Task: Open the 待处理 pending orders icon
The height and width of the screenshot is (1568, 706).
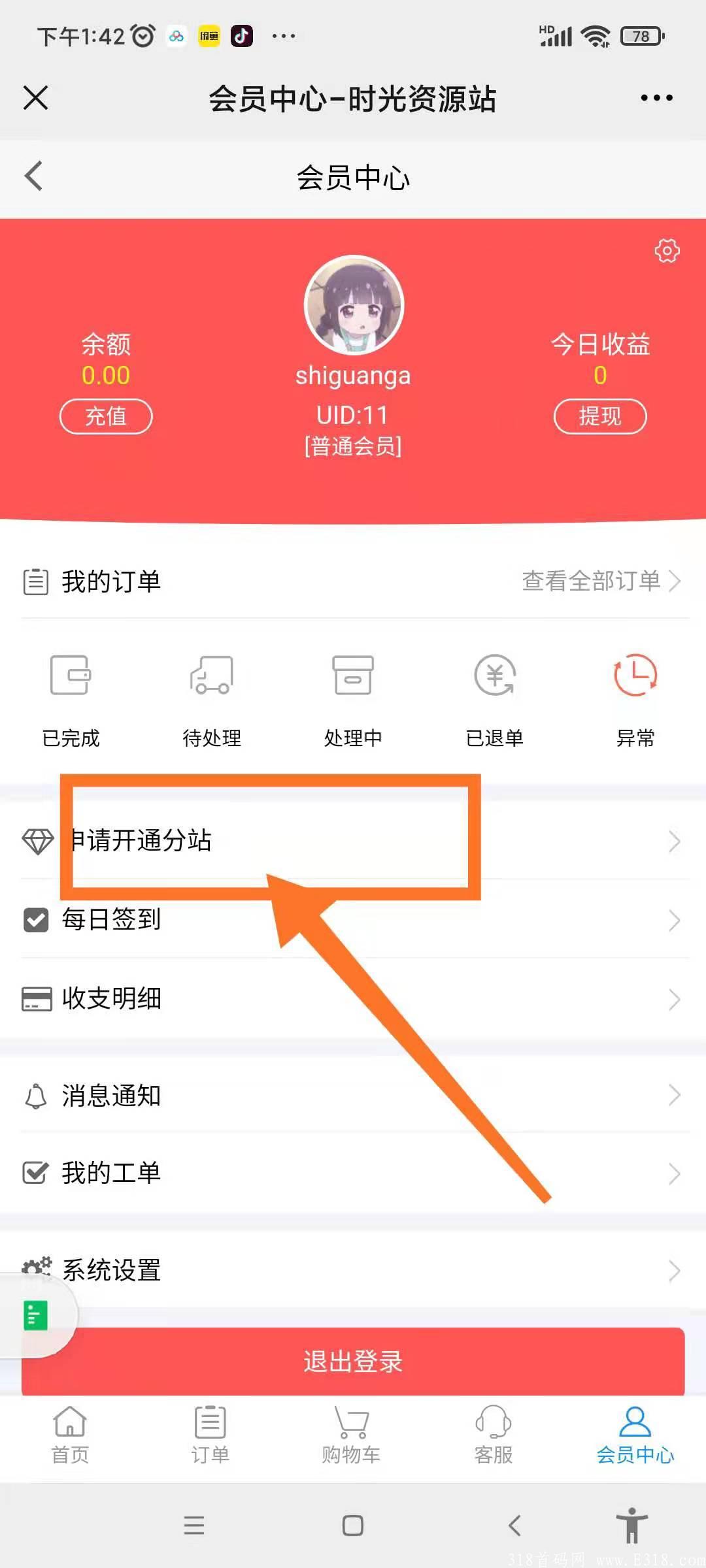Action: click(x=211, y=676)
